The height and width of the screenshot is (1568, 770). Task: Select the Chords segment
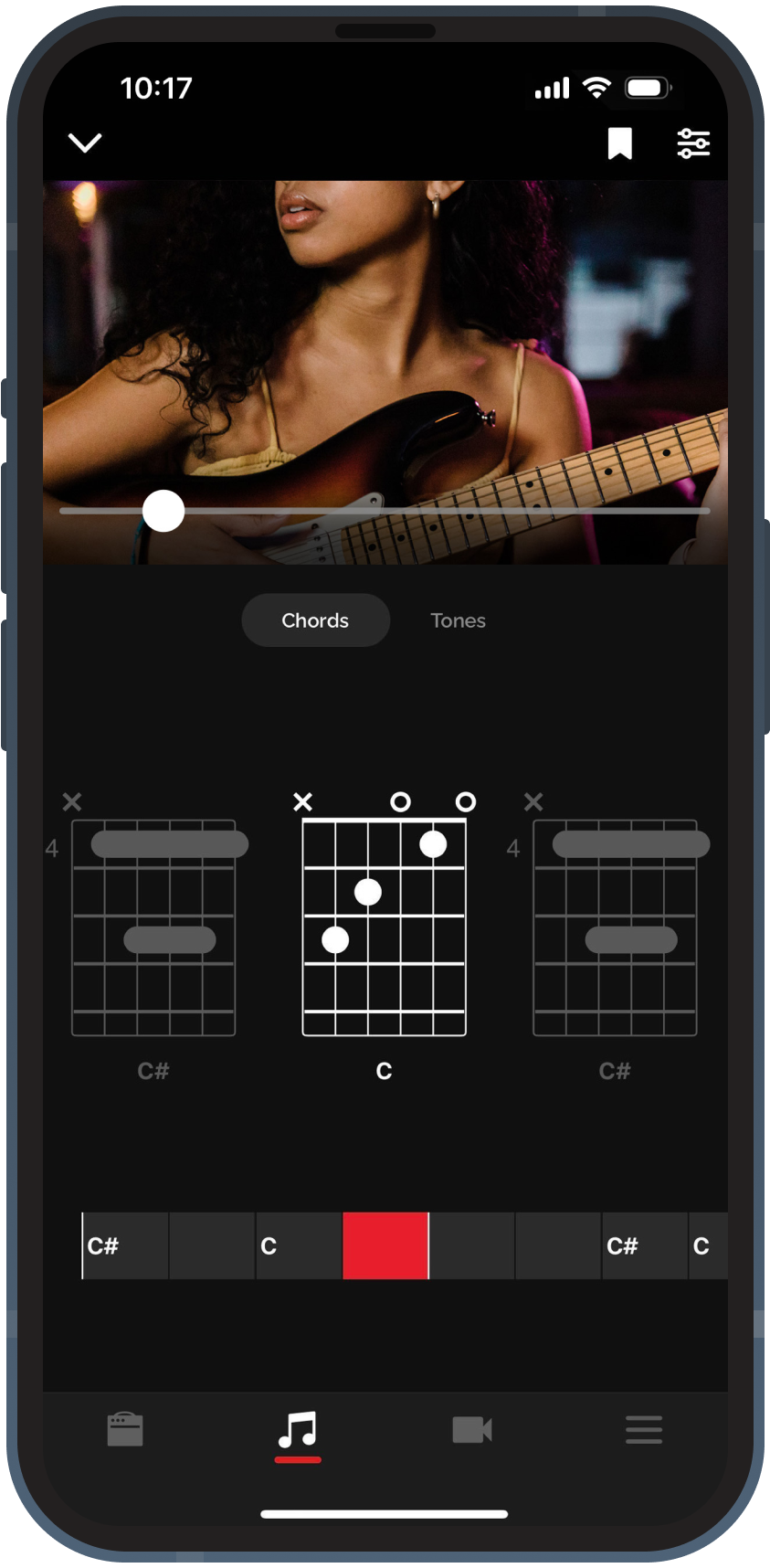coord(315,620)
